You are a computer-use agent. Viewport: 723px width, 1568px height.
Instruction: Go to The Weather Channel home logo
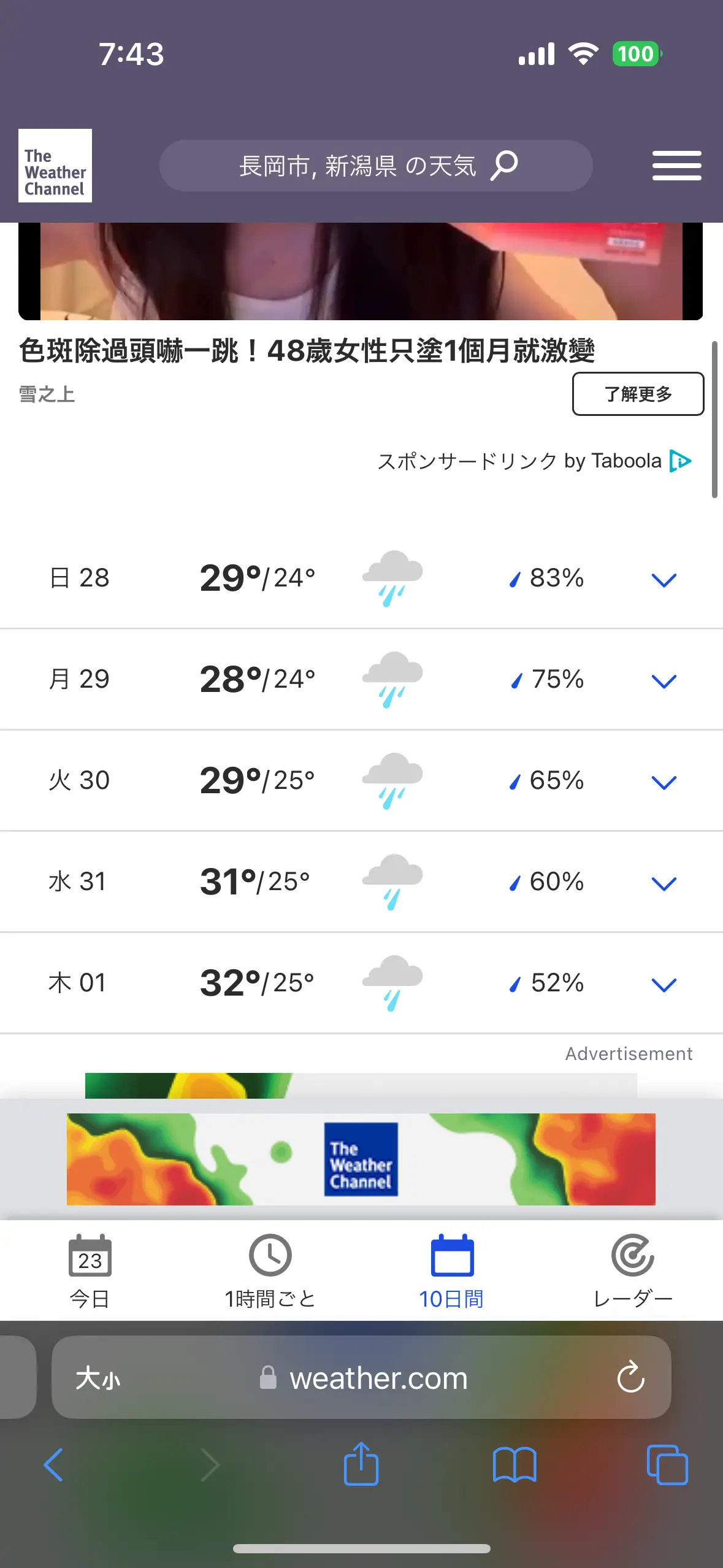click(x=55, y=166)
